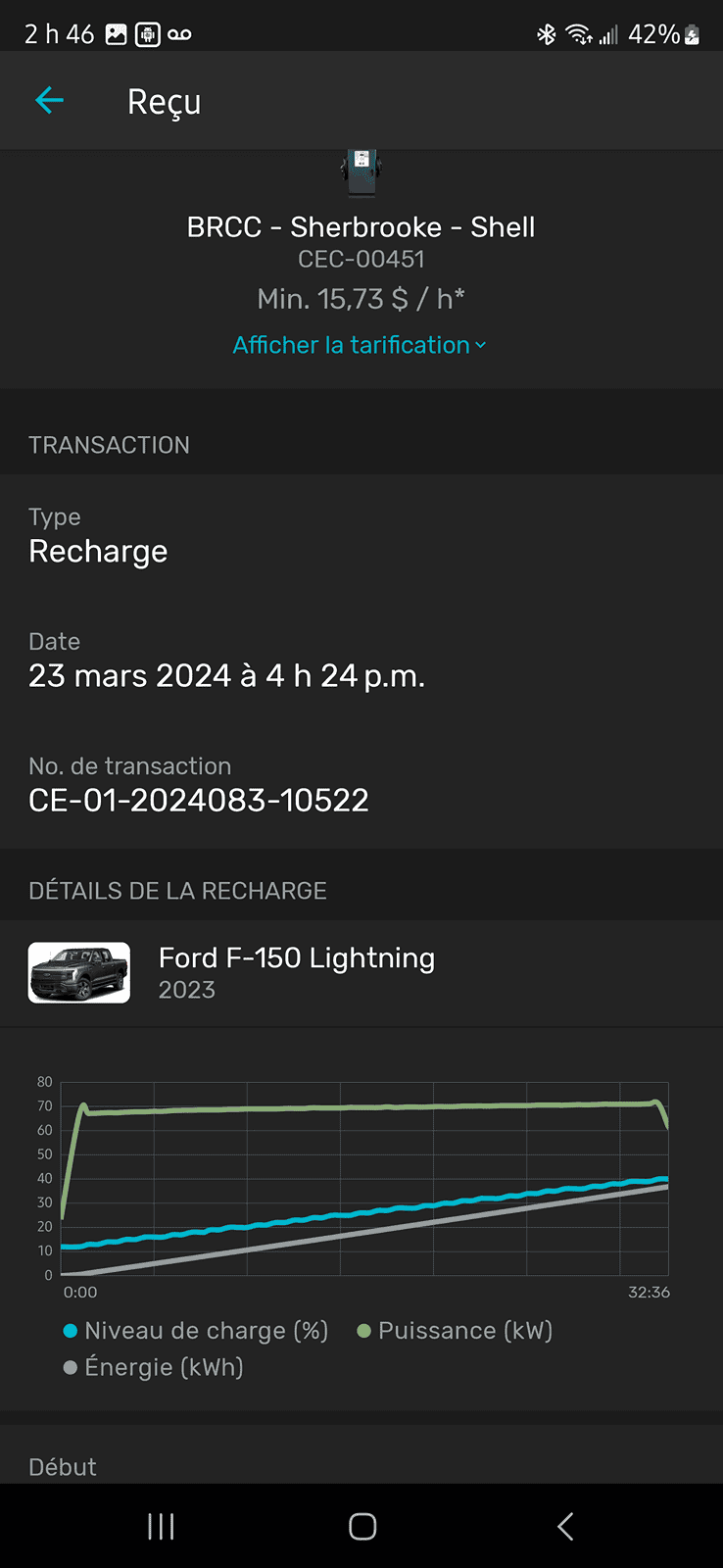Toggle the Puissance (kW) legend item
The width and height of the screenshot is (723, 1568).
tap(456, 1331)
